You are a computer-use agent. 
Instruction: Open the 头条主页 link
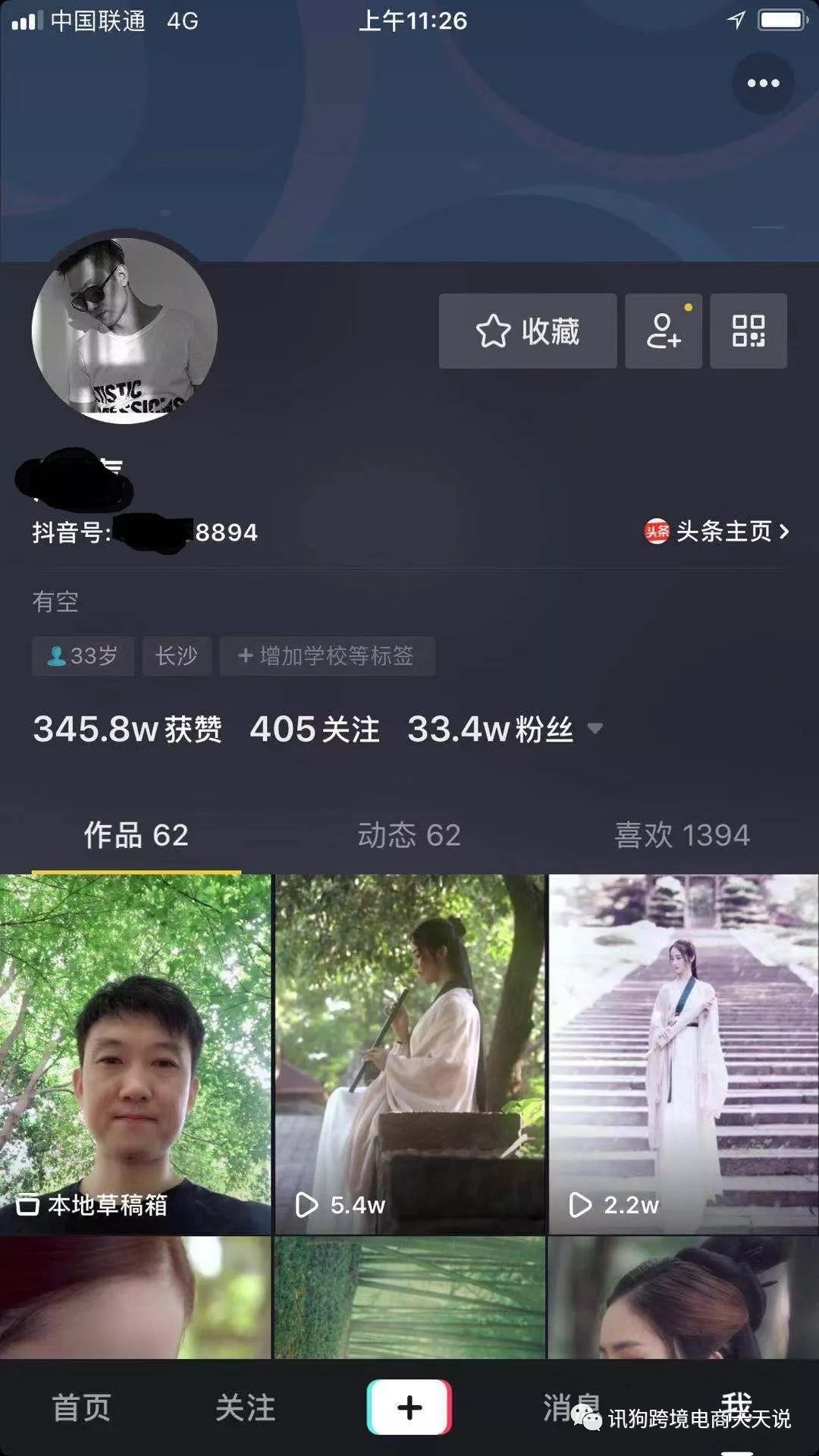tap(717, 532)
